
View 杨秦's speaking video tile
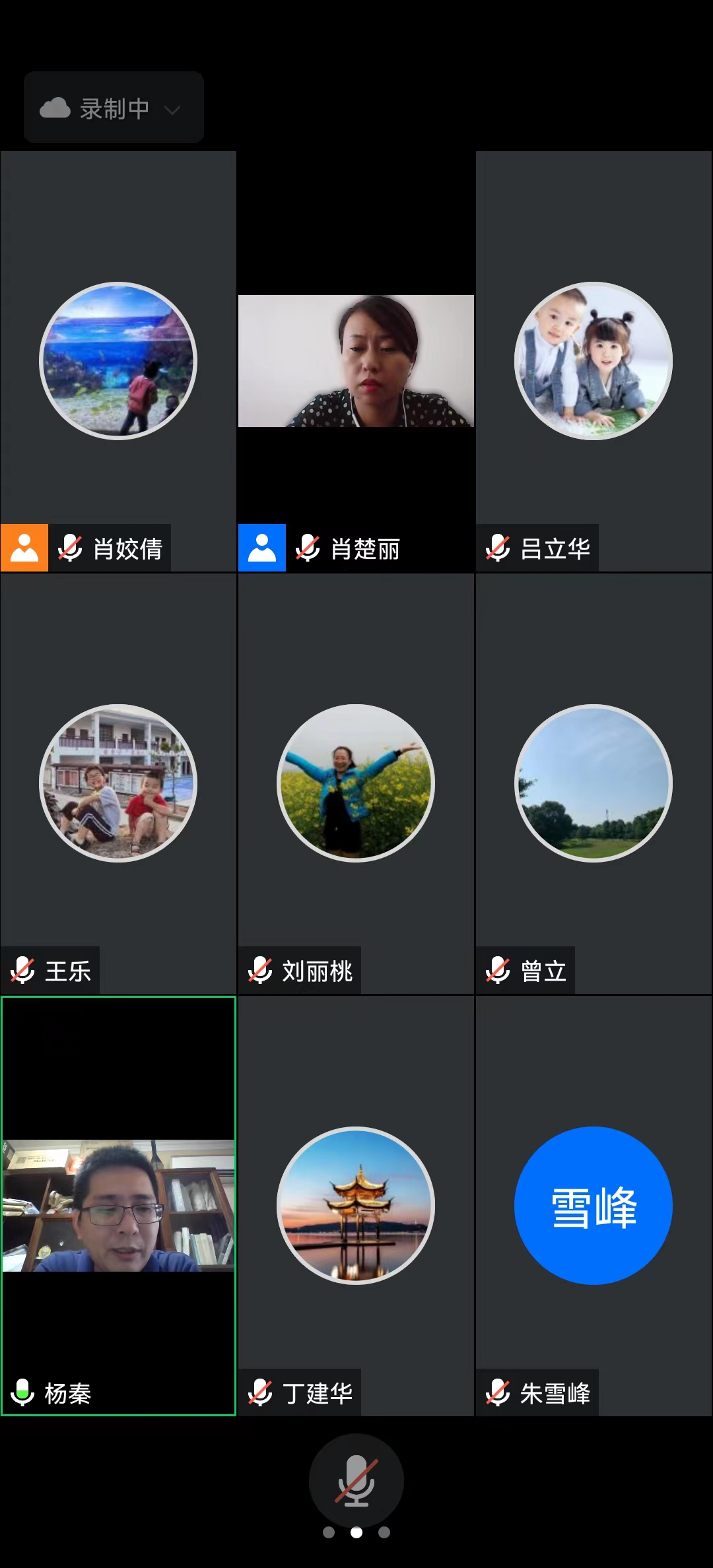118,1206
